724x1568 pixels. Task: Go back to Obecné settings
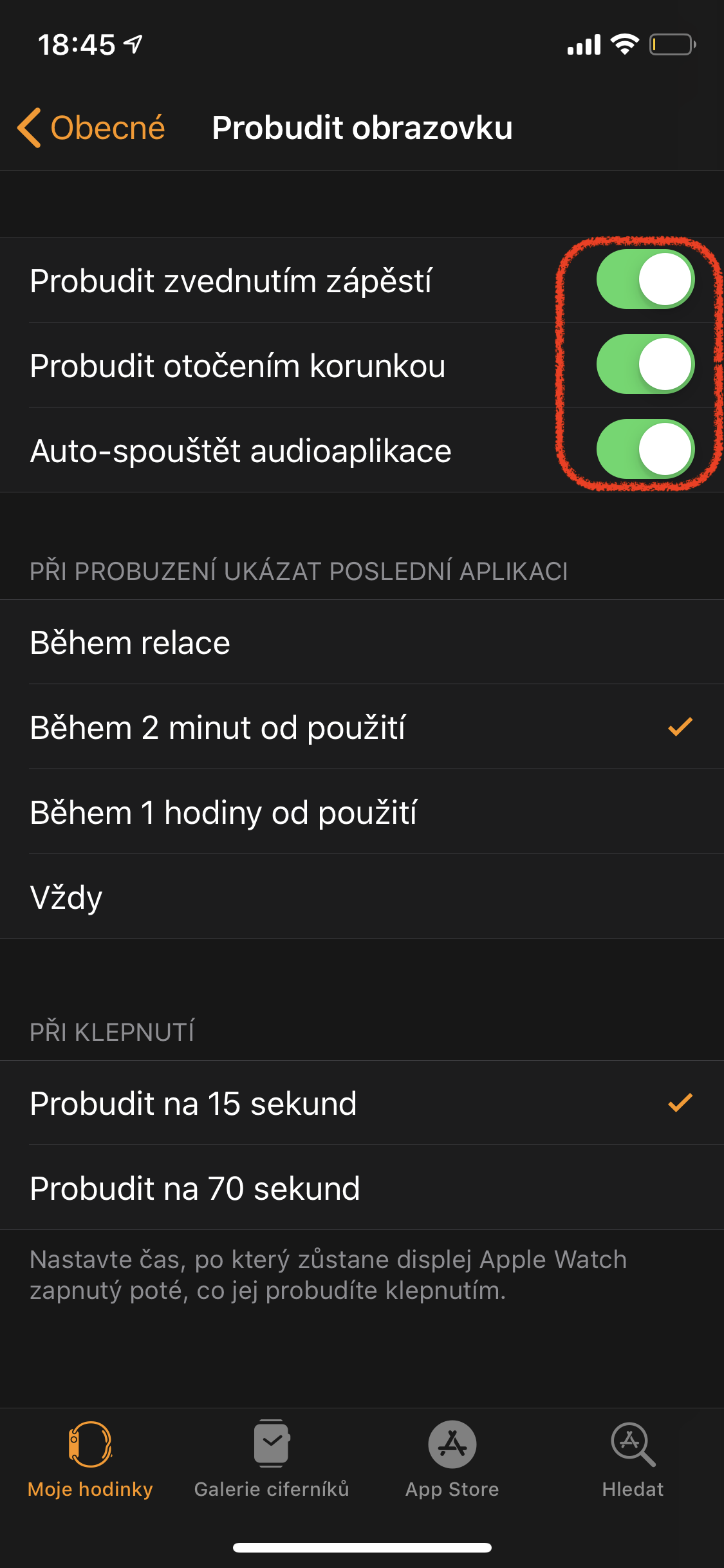click(91, 128)
